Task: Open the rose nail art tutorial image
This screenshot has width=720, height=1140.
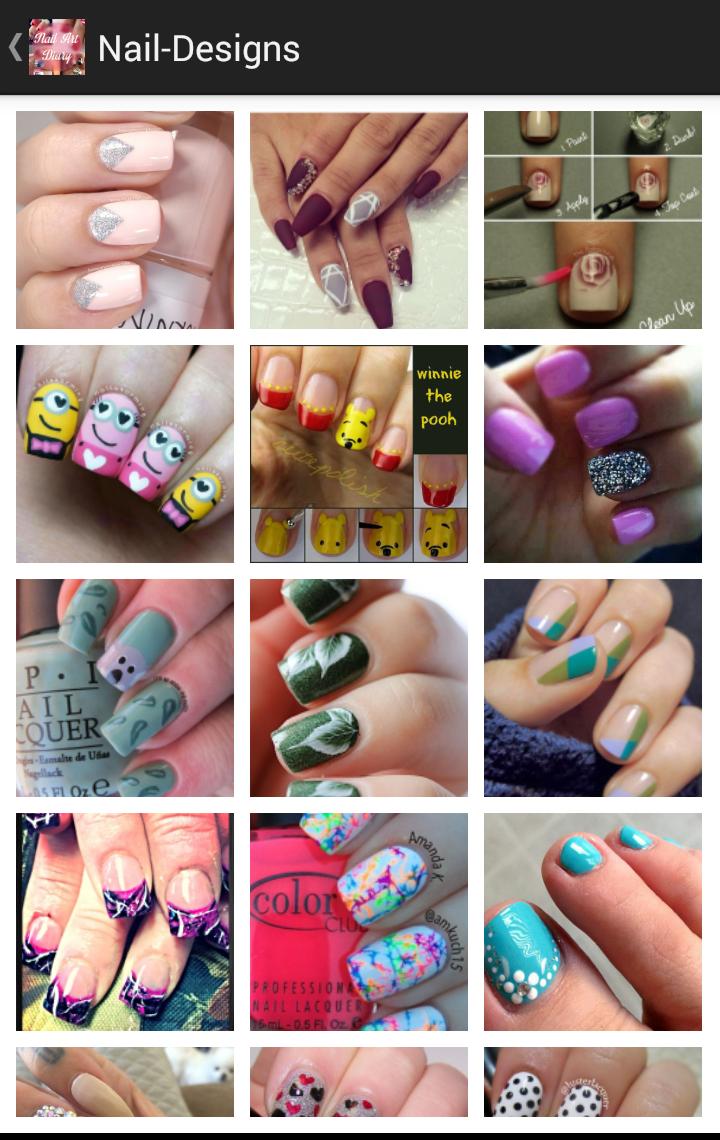Action: pos(593,220)
